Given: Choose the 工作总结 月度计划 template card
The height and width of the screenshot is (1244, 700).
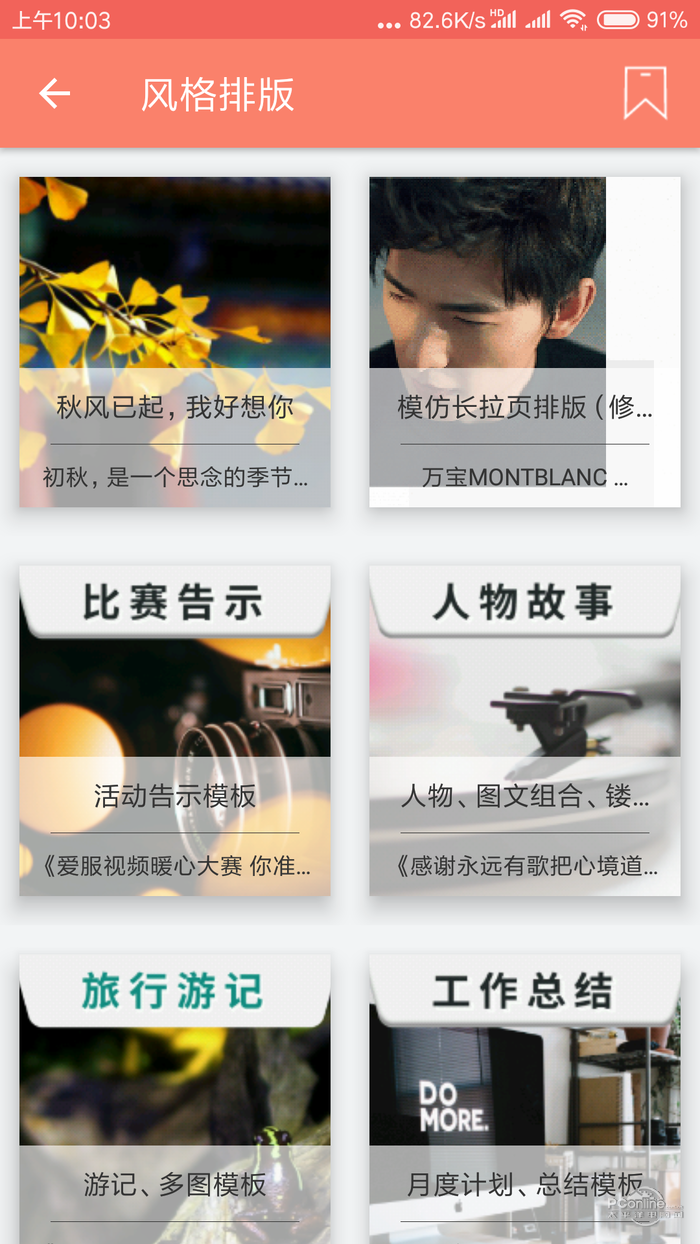Looking at the screenshot, I should 525,1098.
